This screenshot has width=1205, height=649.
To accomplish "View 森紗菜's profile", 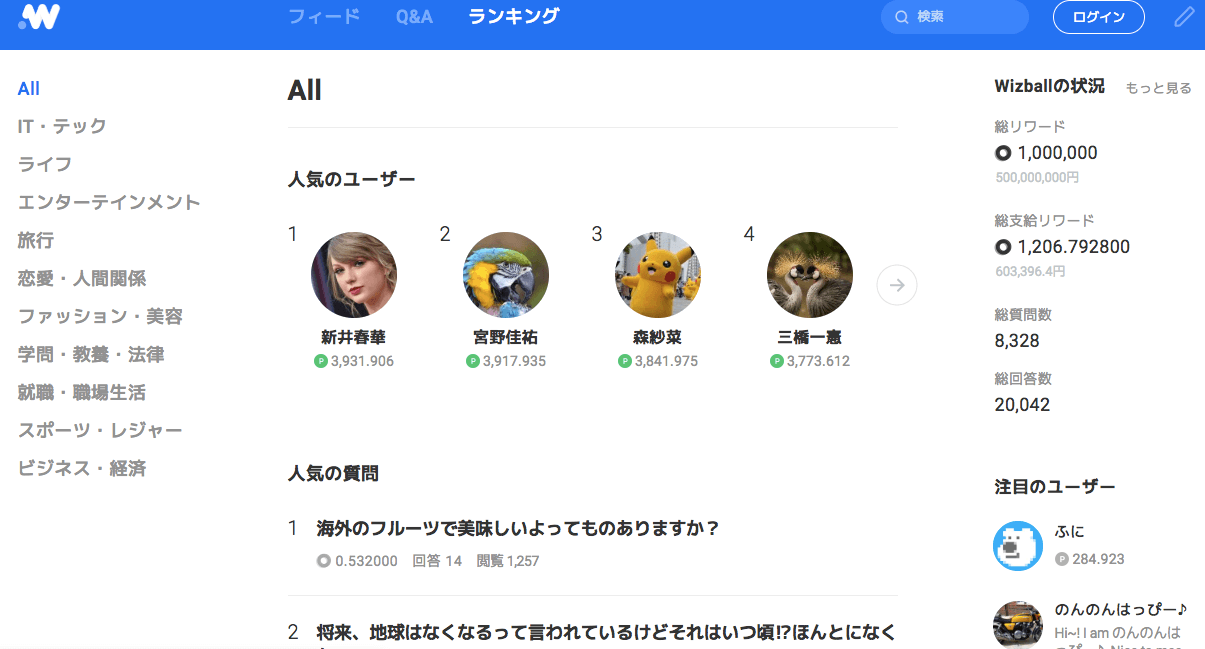I will (657, 275).
